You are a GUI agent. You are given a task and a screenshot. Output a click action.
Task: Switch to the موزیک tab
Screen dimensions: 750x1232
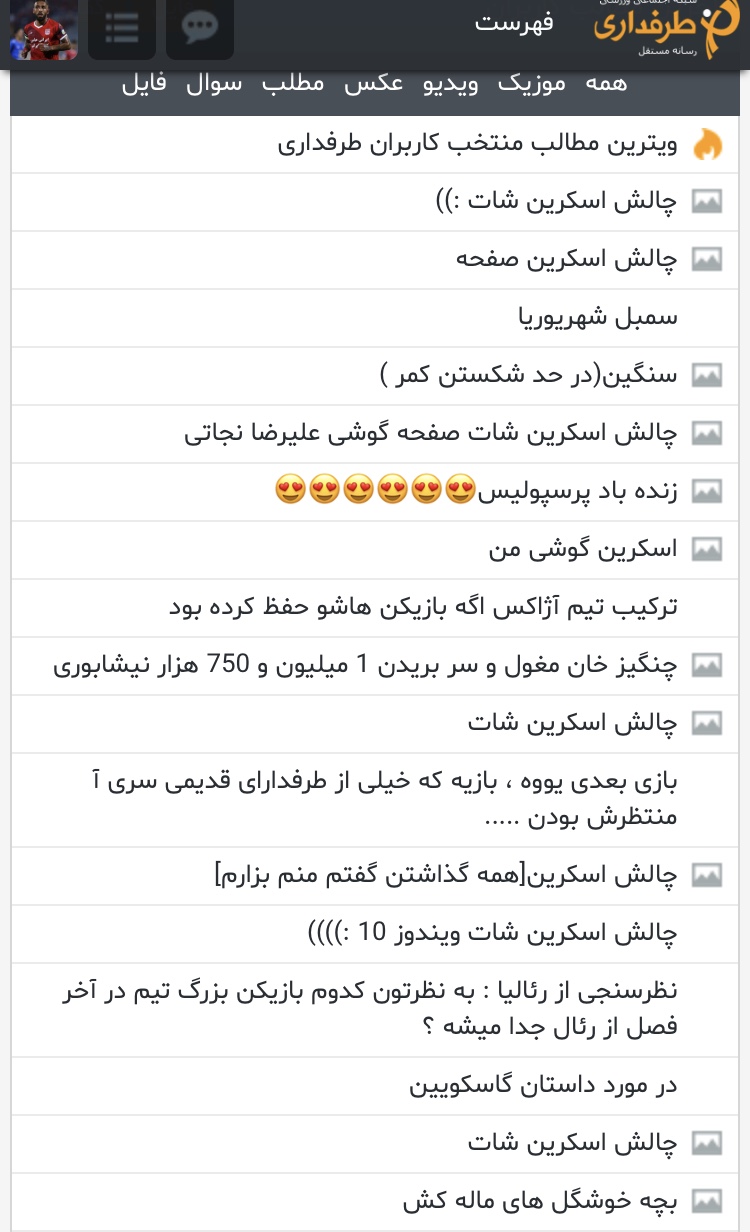coord(532,84)
